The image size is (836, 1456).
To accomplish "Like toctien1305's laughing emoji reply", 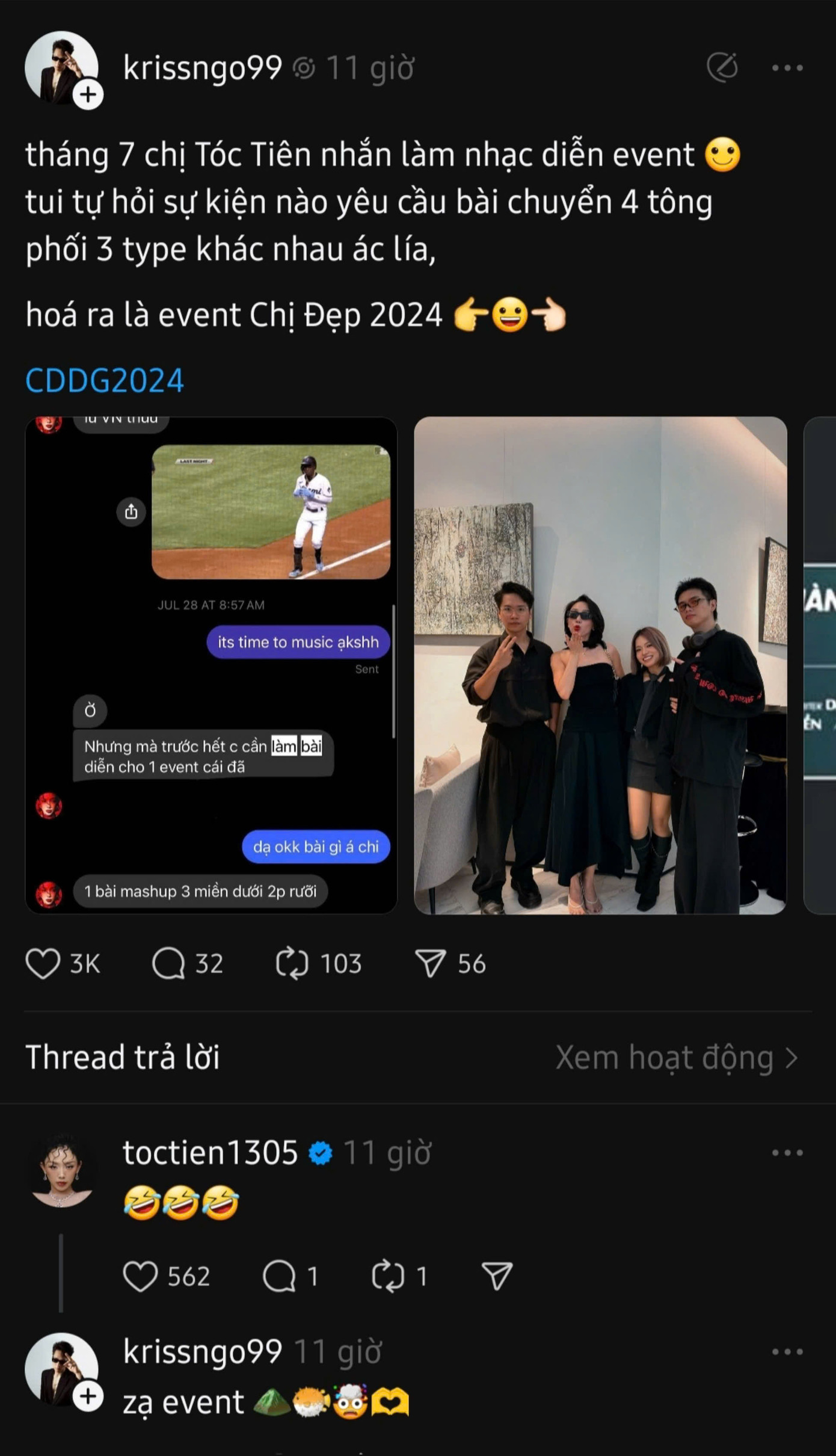I will (140, 1276).
